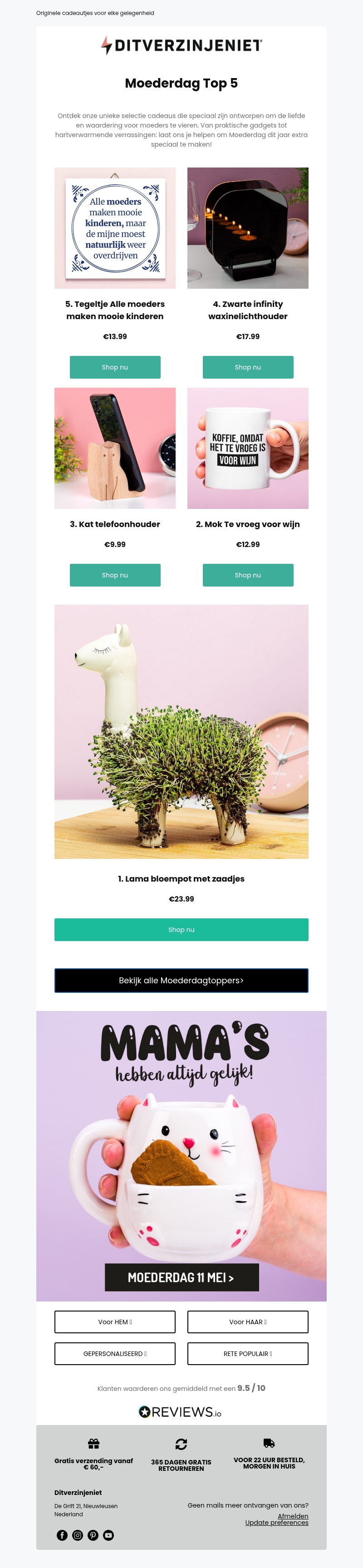Shop the Kat telefoonhouder
This screenshot has width=363, height=1568.
pos(115,575)
